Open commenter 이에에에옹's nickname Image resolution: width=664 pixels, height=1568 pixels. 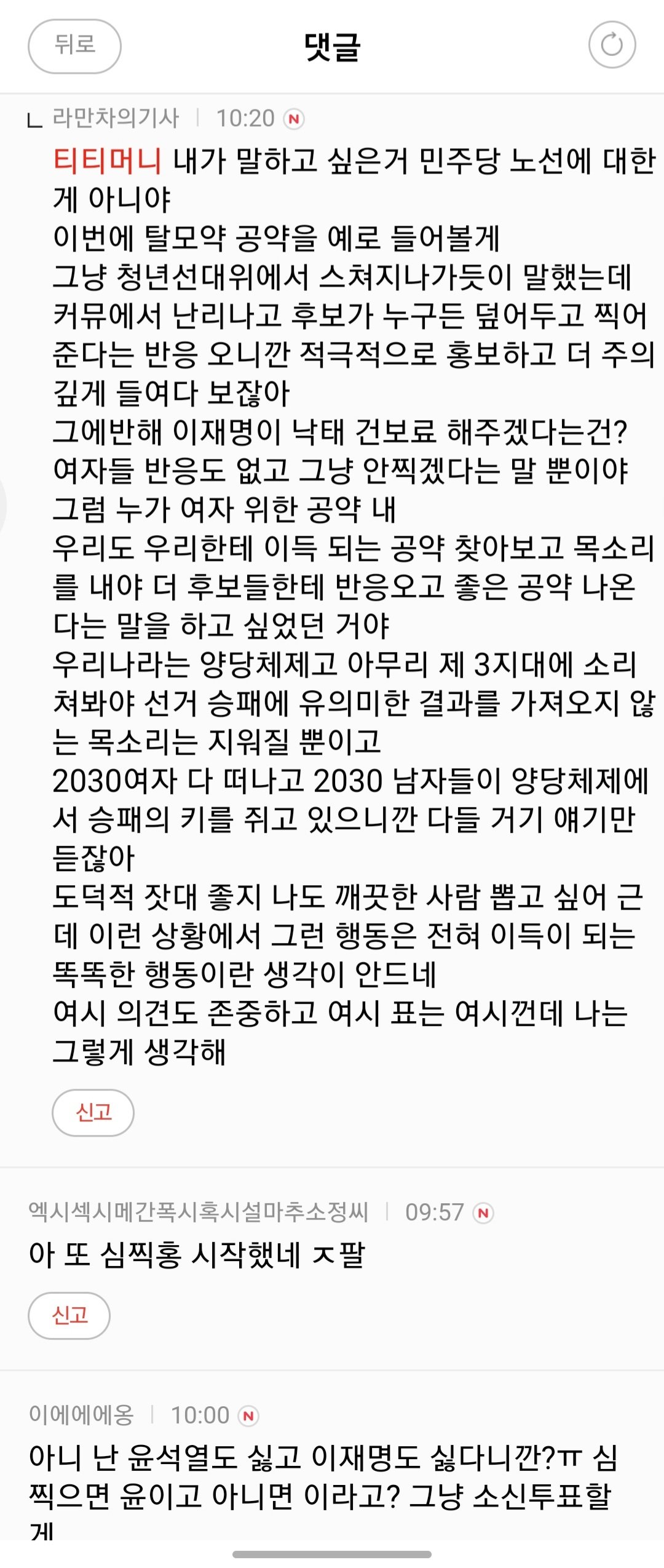coord(81,1414)
